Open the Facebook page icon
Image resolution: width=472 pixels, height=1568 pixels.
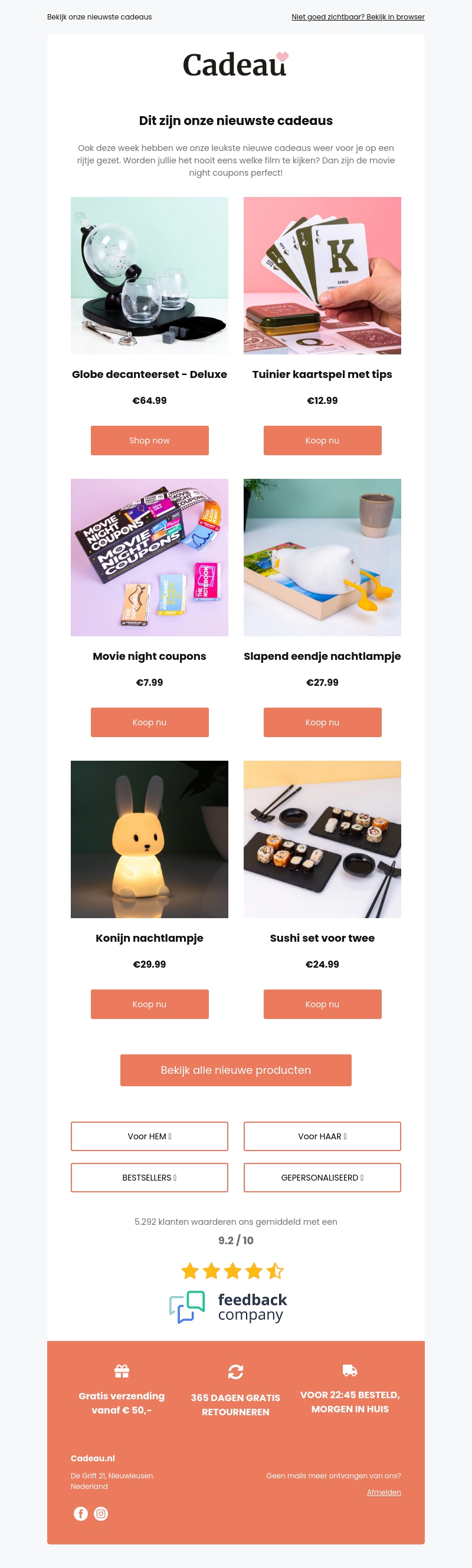coord(80,1513)
